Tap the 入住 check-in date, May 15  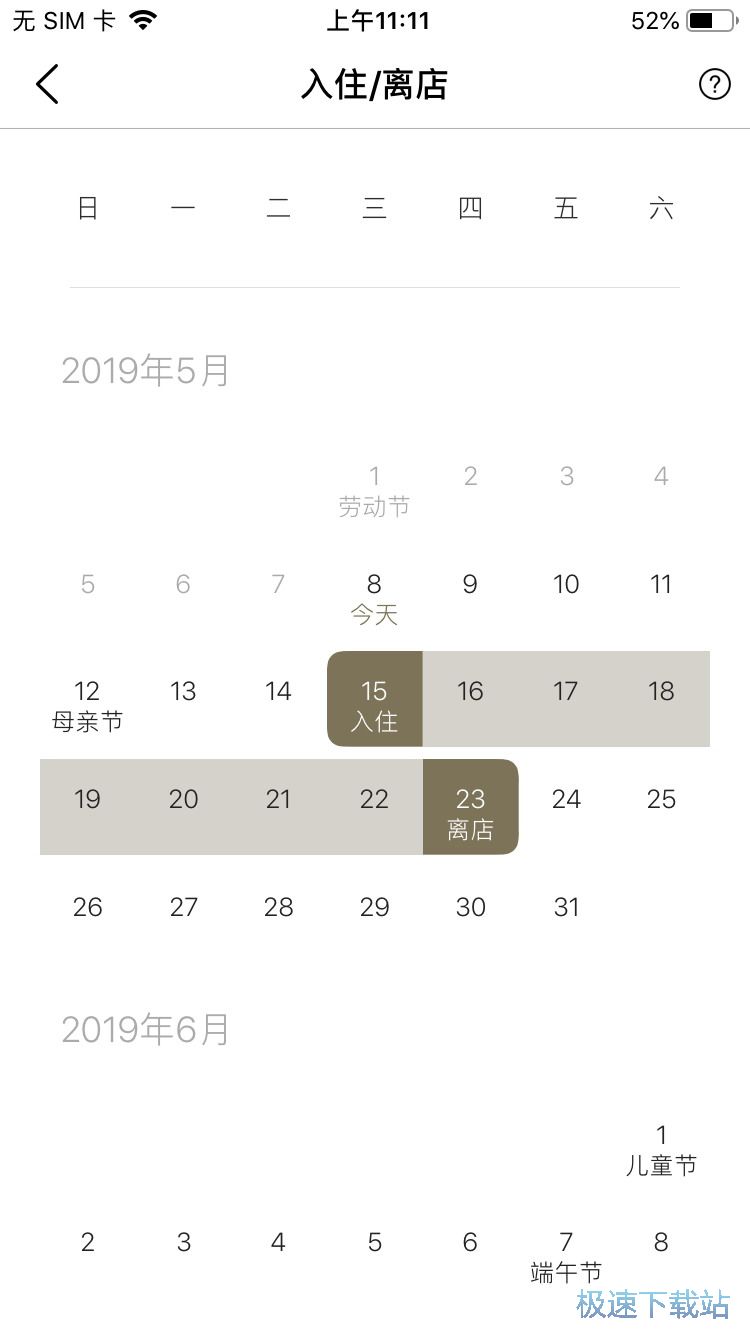point(374,700)
